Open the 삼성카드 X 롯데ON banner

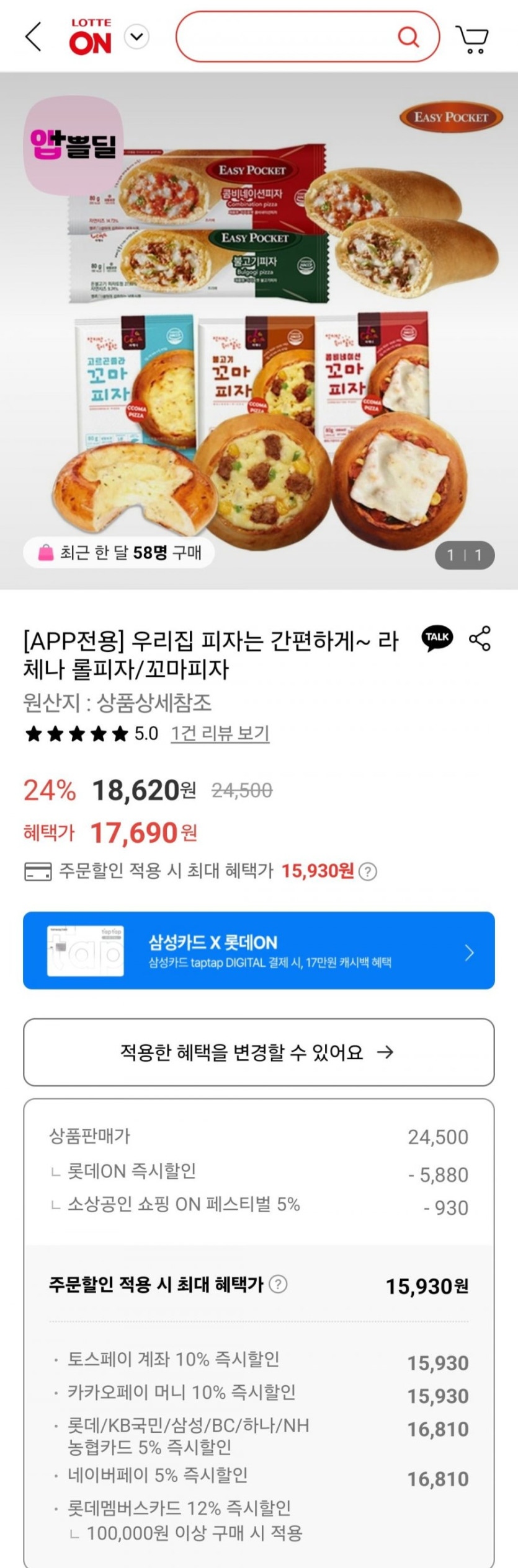259,950
